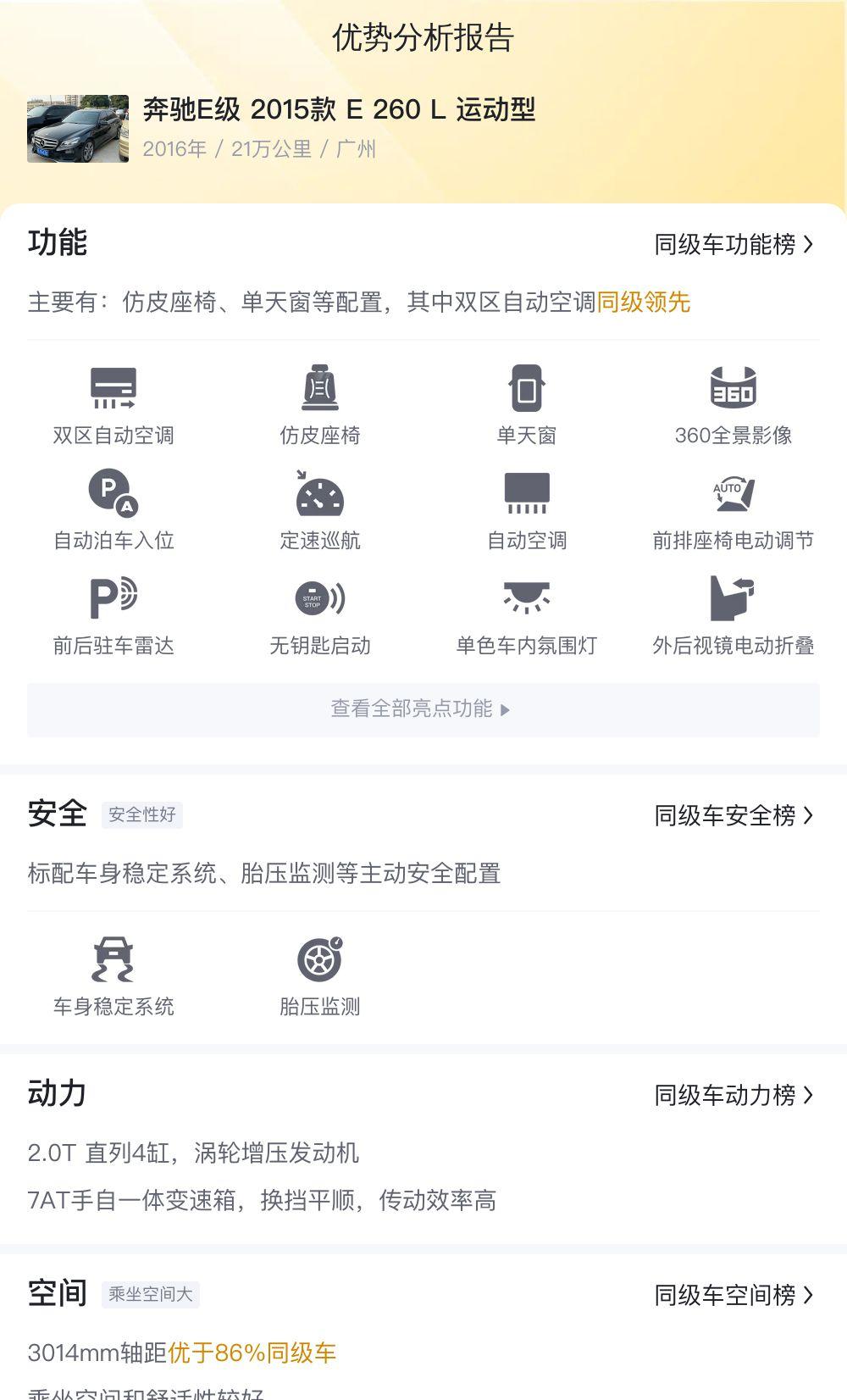The image size is (847, 1400).
Task: Open the 同级车空间榜 ranking link
Action: 734,1296
